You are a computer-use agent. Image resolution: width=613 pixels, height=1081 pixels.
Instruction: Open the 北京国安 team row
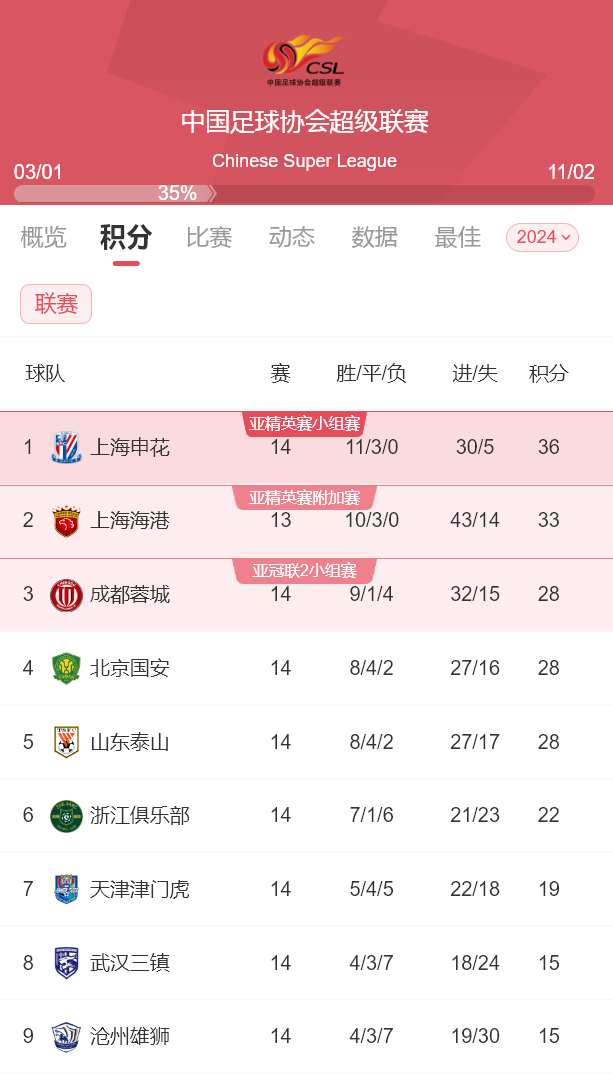click(x=306, y=668)
